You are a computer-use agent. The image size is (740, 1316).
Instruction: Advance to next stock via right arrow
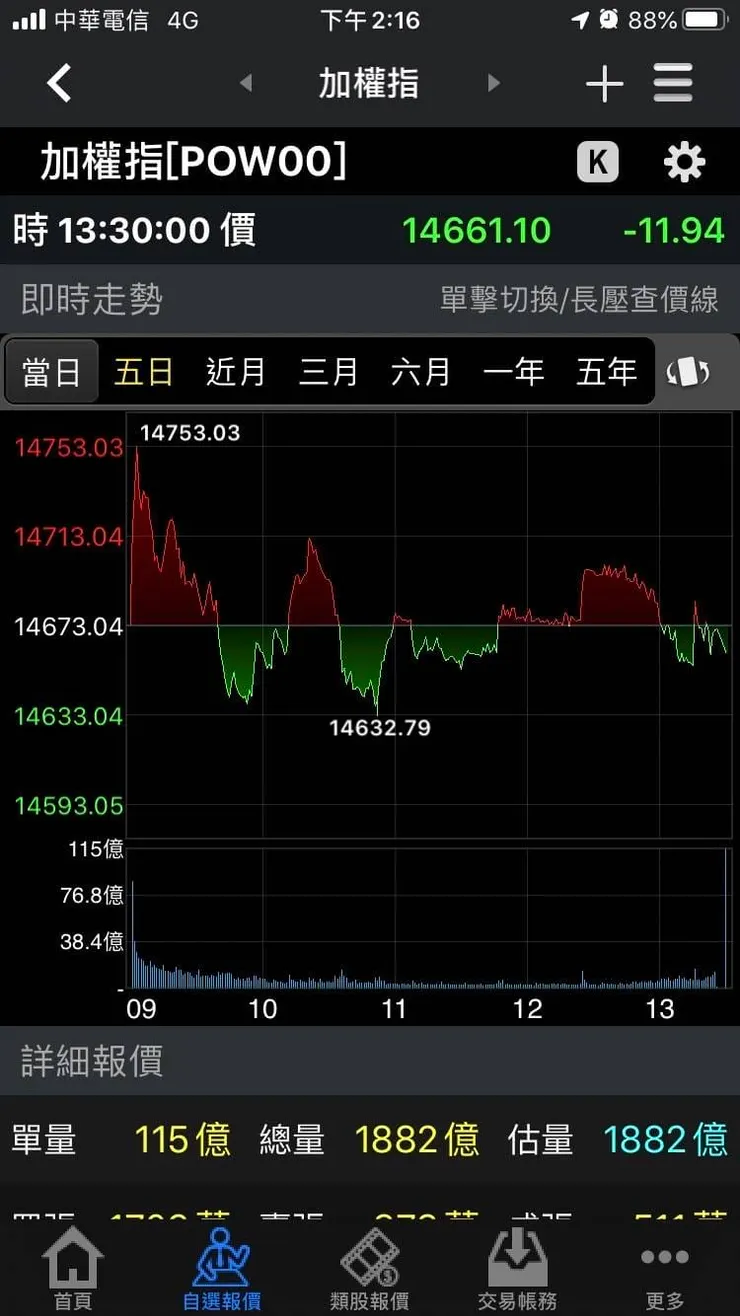[493, 84]
